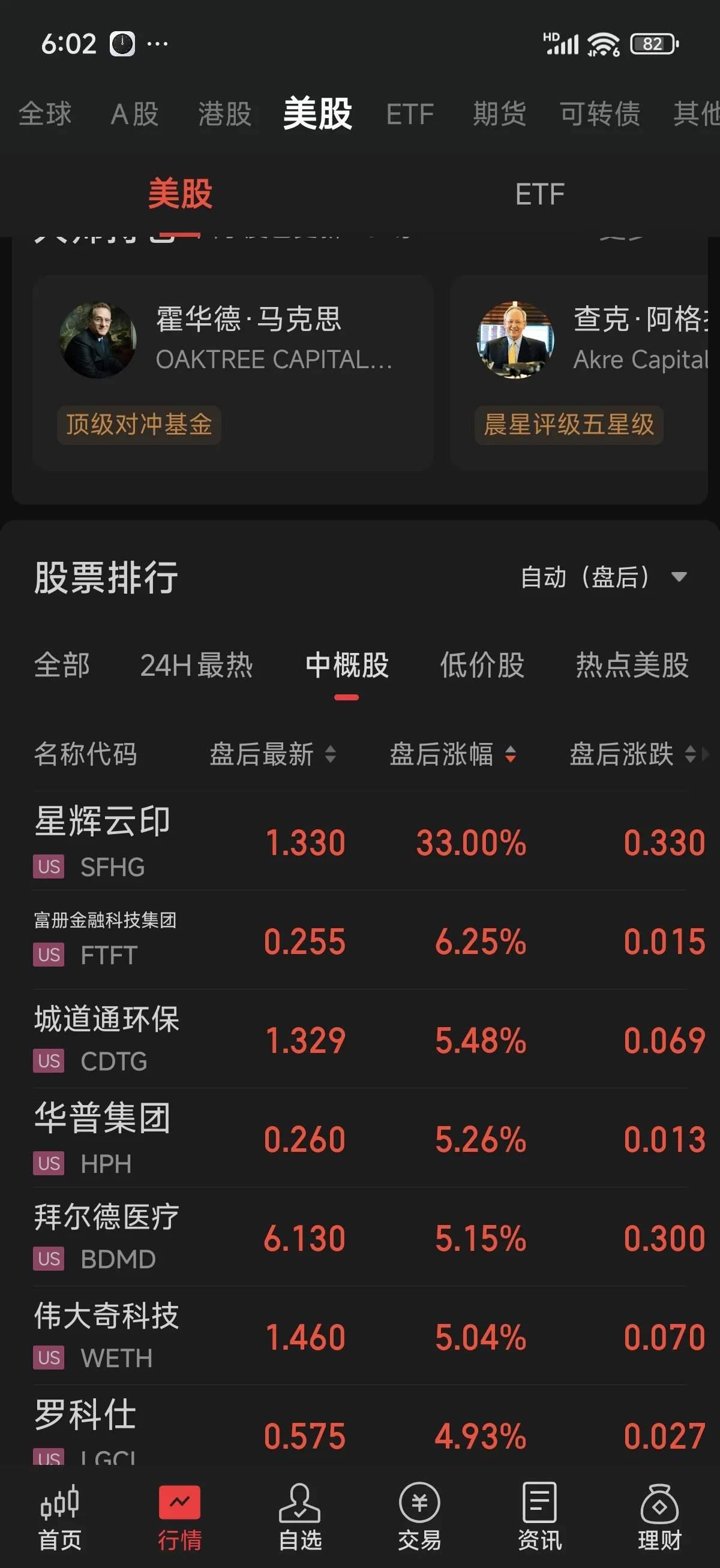This screenshot has width=720, height=1568.
Task: Click the US market badge next to SFHG
Action: 48,867
